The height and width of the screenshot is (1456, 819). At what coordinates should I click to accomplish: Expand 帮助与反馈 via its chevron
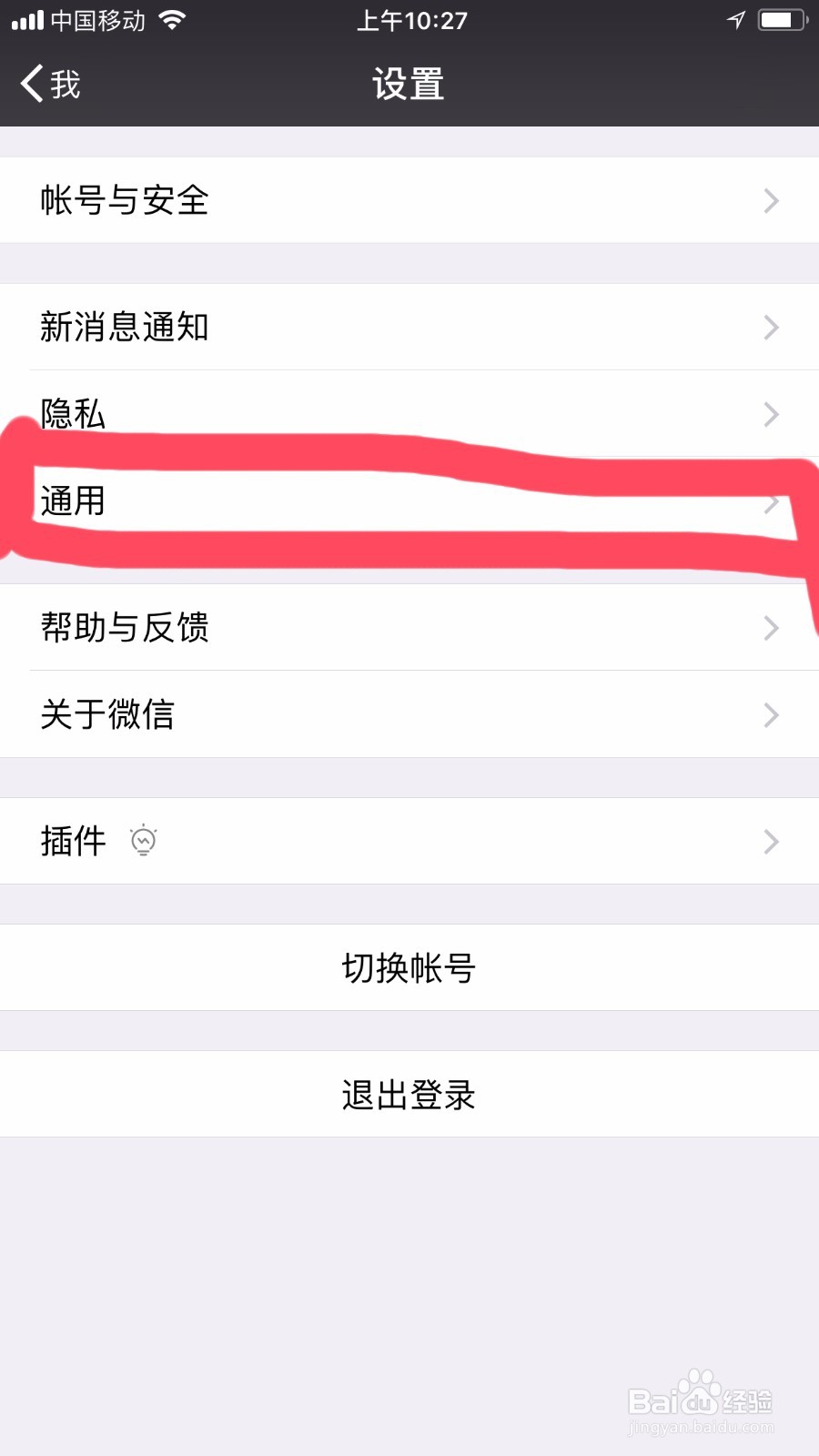[x=771, y=628]
